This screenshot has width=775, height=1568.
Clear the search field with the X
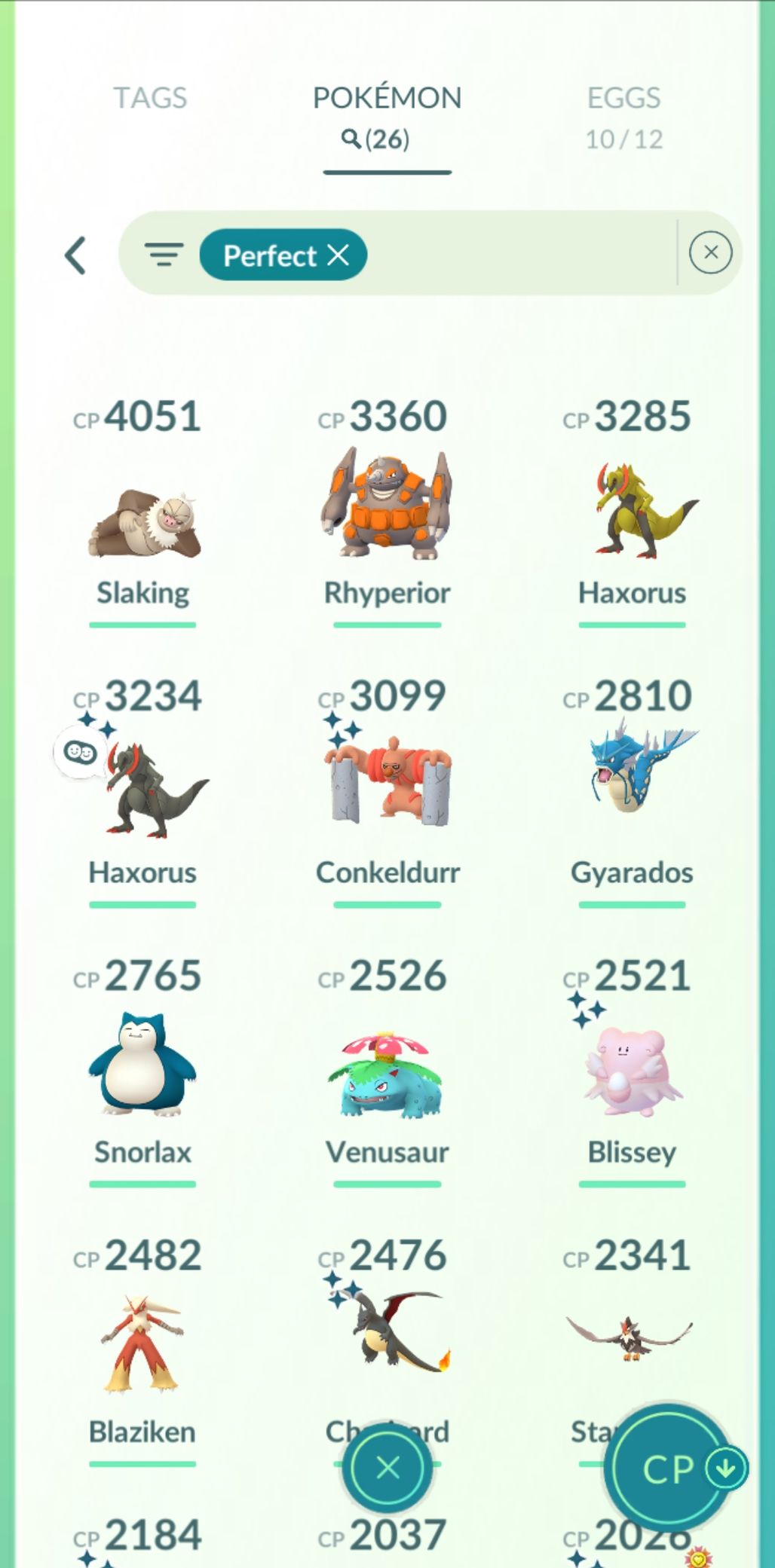pyautogui.click(x=710, y=252)
